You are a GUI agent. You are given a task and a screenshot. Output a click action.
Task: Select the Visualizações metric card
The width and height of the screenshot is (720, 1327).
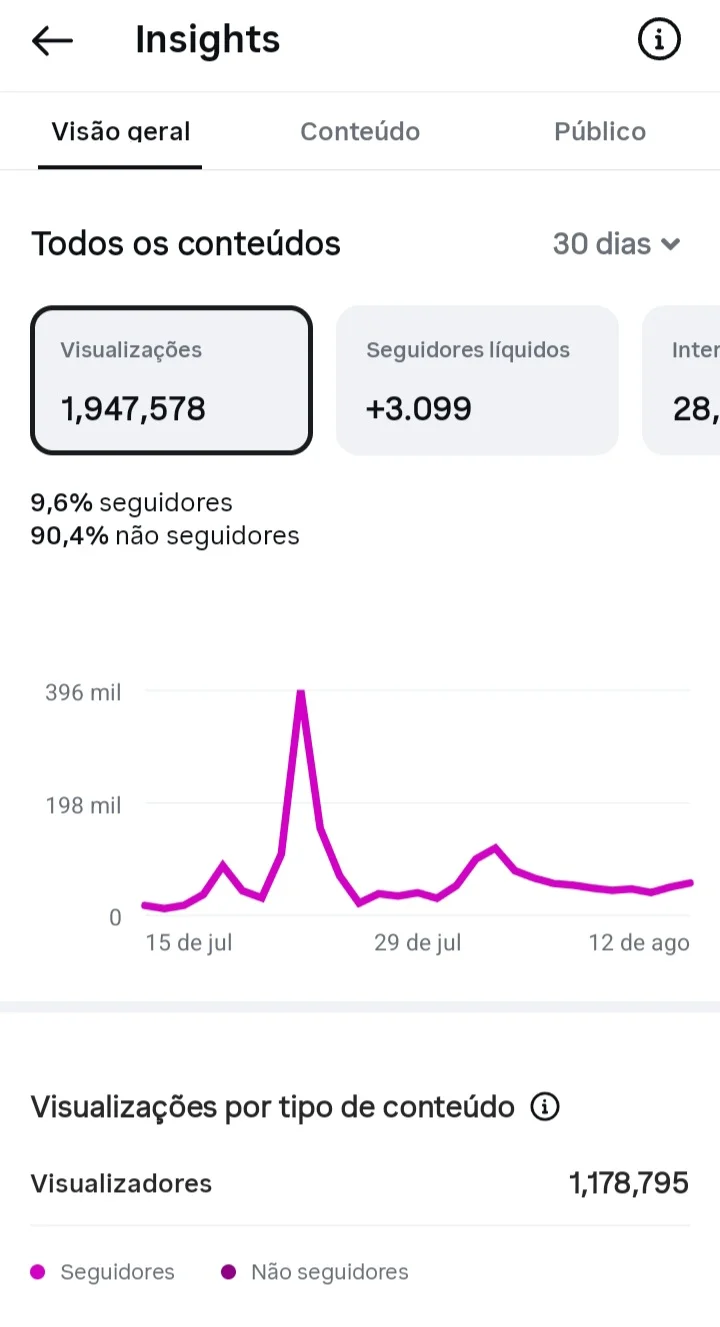pos(172,380)
